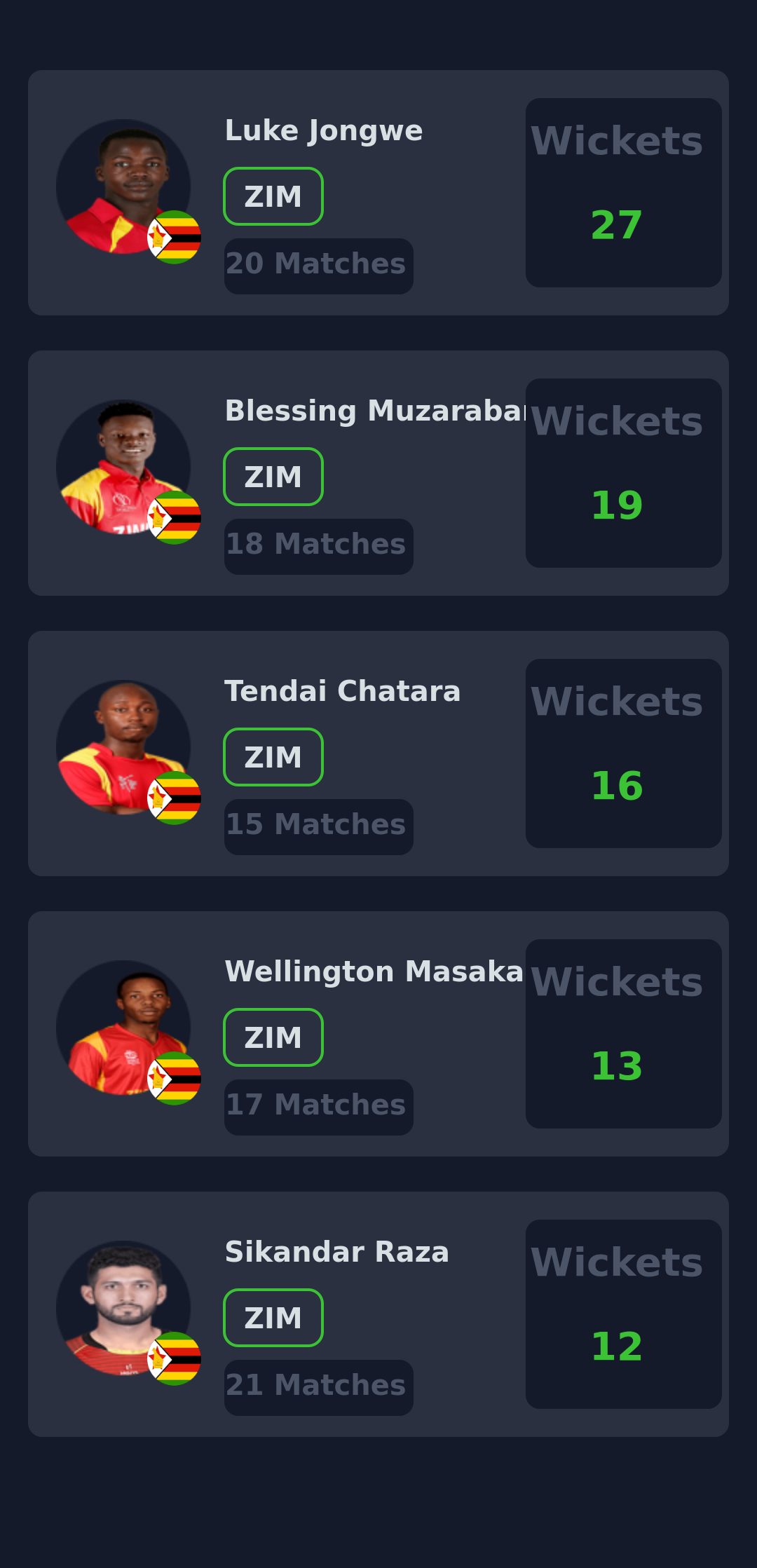Open Blessing Muzarabani's player card
Image resolution: width=757 pixels, height=1568 pixels.
click(x=378, y=473)
